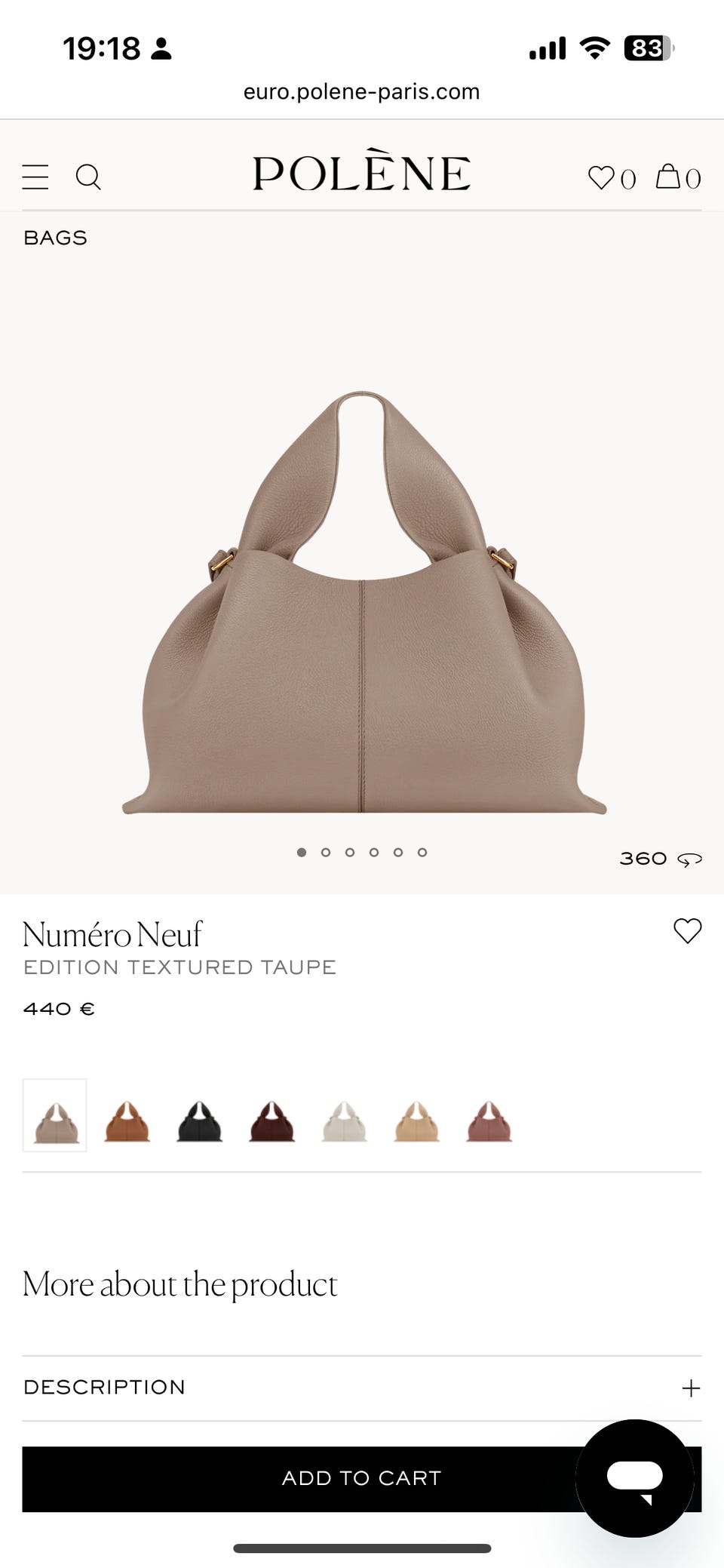Expand the Description section

[x=362, y=1388]
